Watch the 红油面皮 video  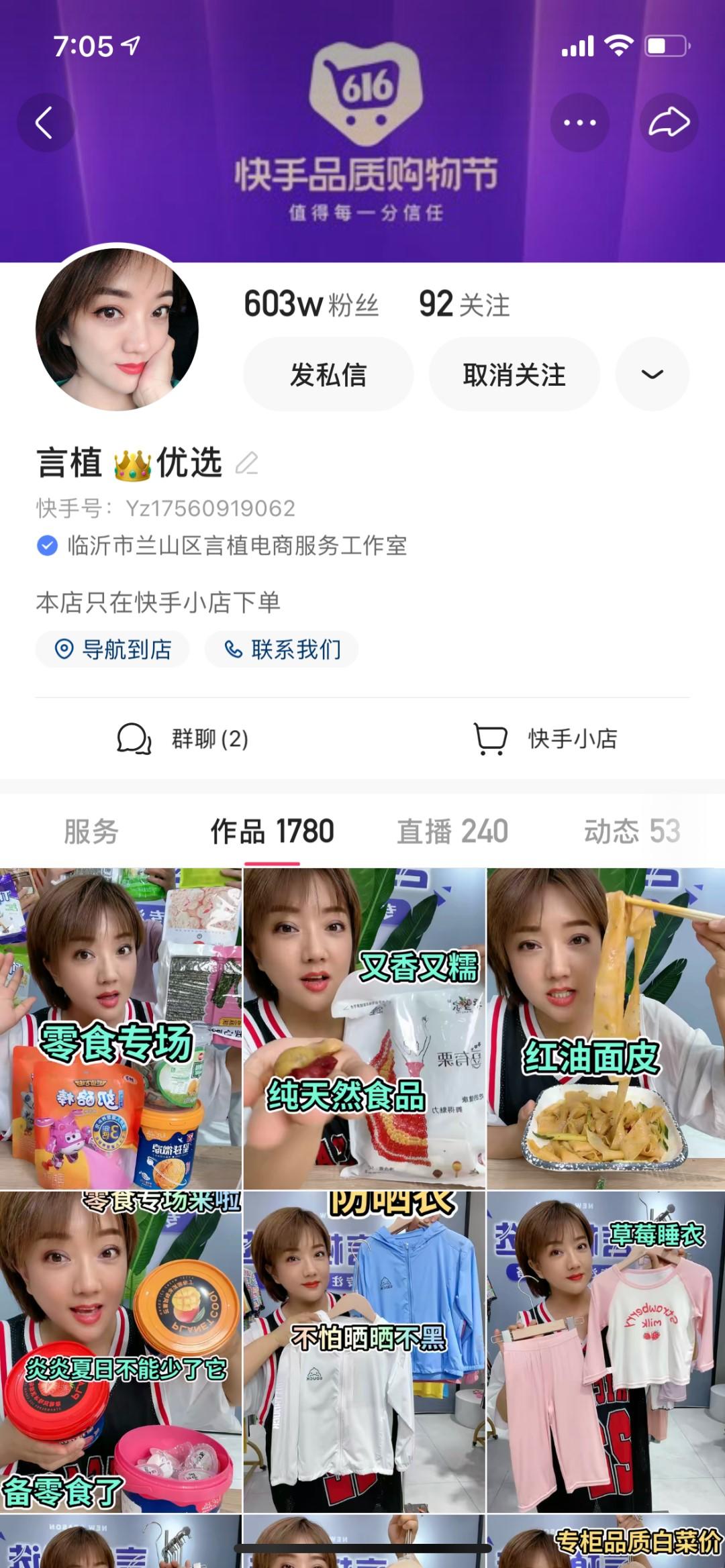tap(606, 1030)
